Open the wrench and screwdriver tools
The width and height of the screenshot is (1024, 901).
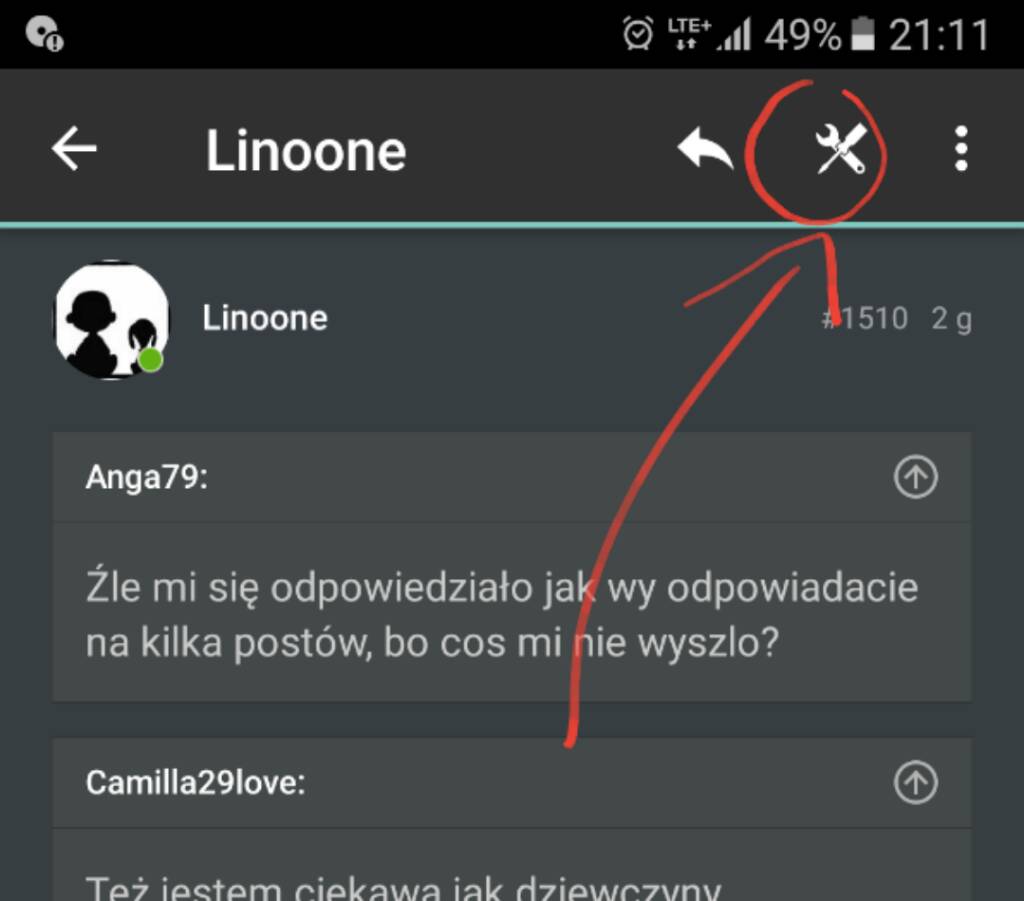coord(839,150)
